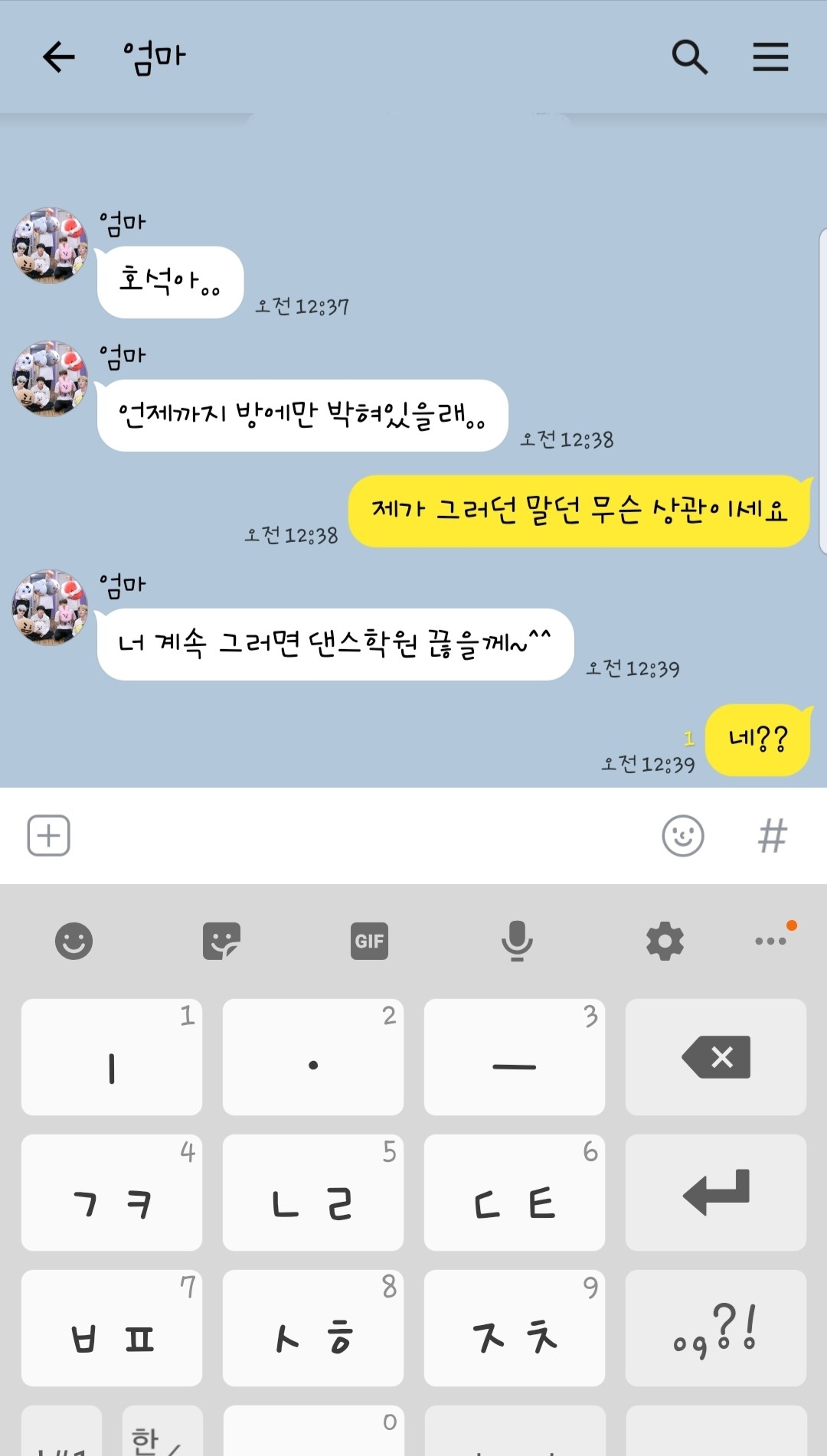Search within this conversation
Screen dimensions: 827x1456
[689, 57]
